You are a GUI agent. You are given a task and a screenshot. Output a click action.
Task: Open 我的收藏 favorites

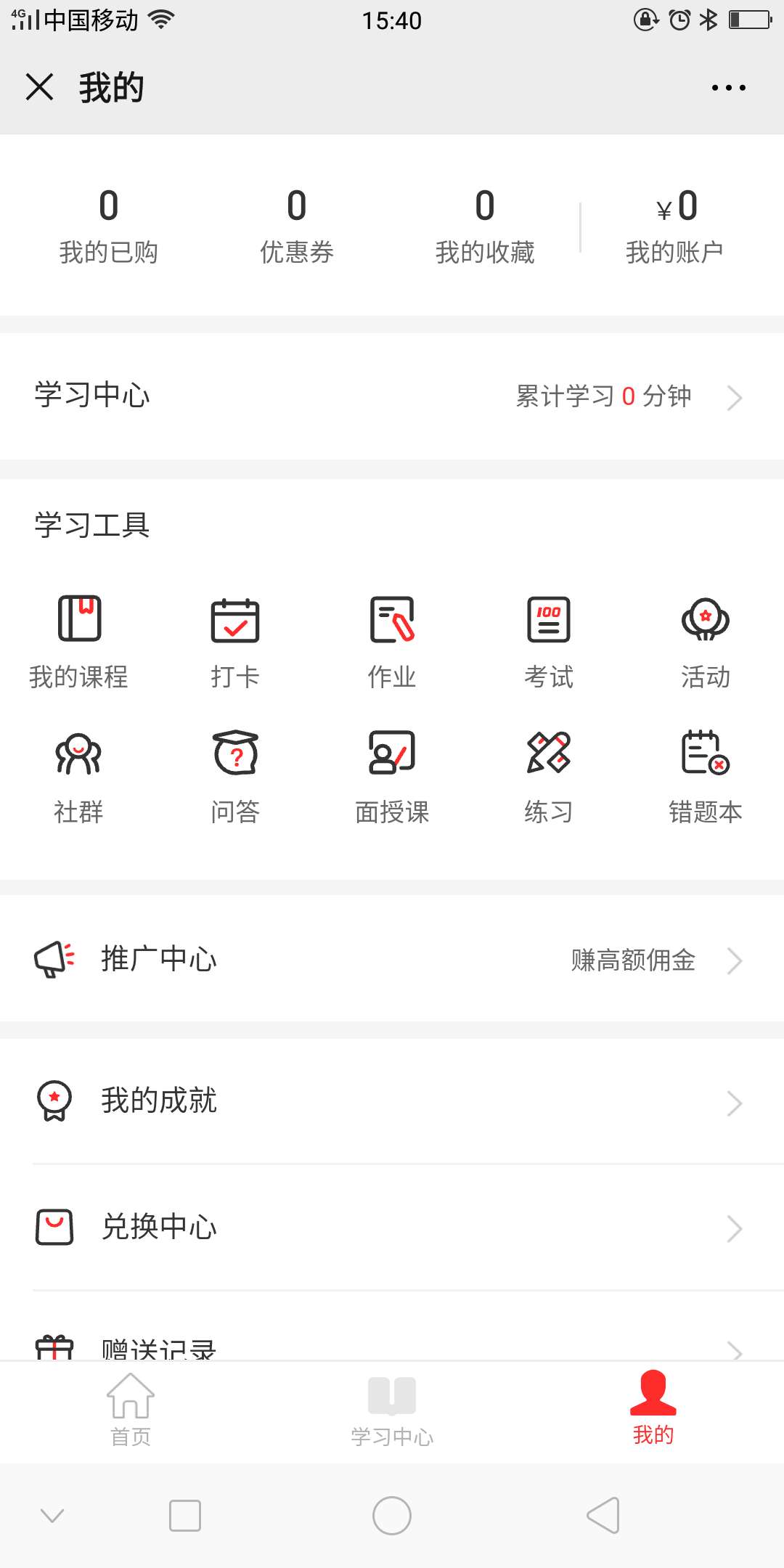click(x=485, y=226)
